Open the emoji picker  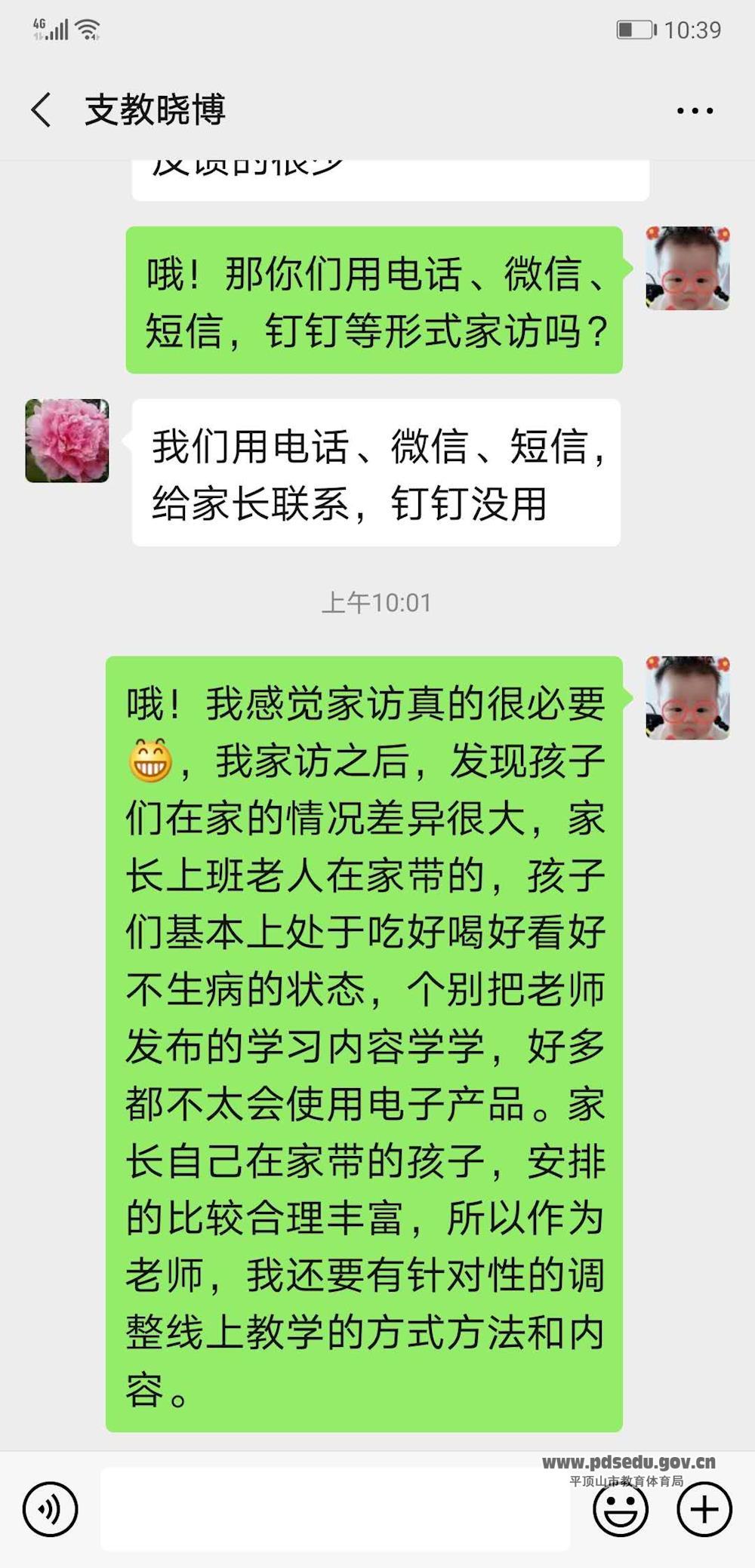(621, 1509)
